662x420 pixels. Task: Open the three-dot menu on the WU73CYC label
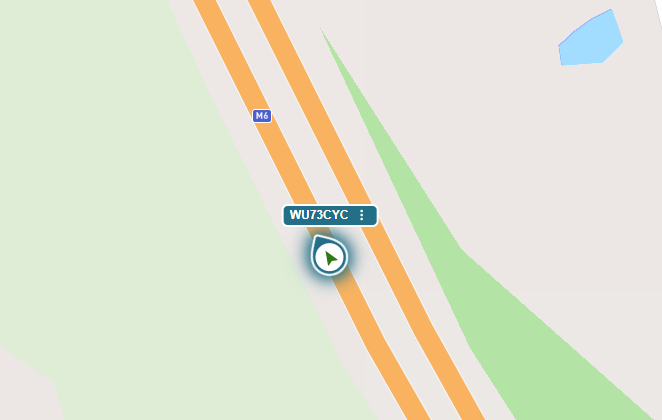(362, 216)
